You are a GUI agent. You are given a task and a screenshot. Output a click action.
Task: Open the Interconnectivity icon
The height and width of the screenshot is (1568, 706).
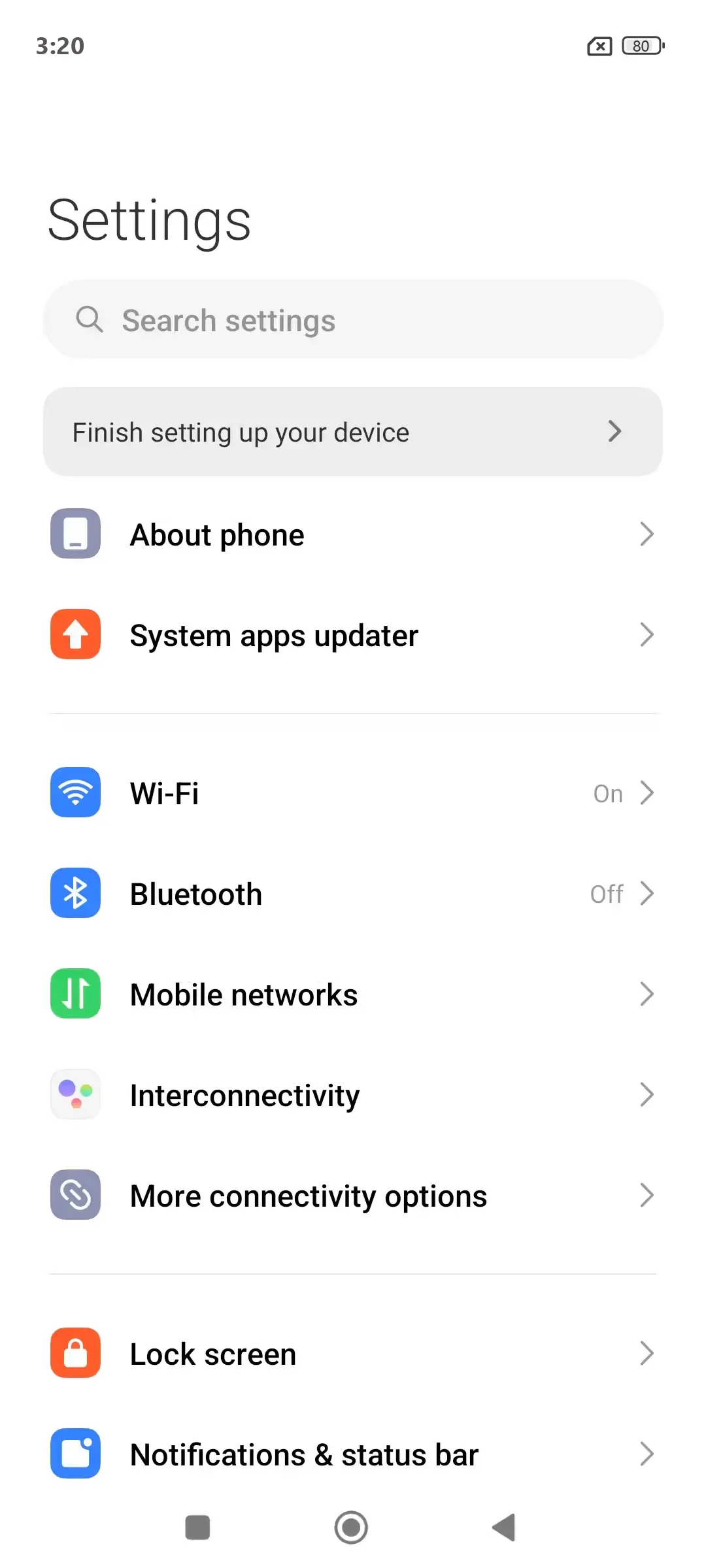pos(75,1094)
